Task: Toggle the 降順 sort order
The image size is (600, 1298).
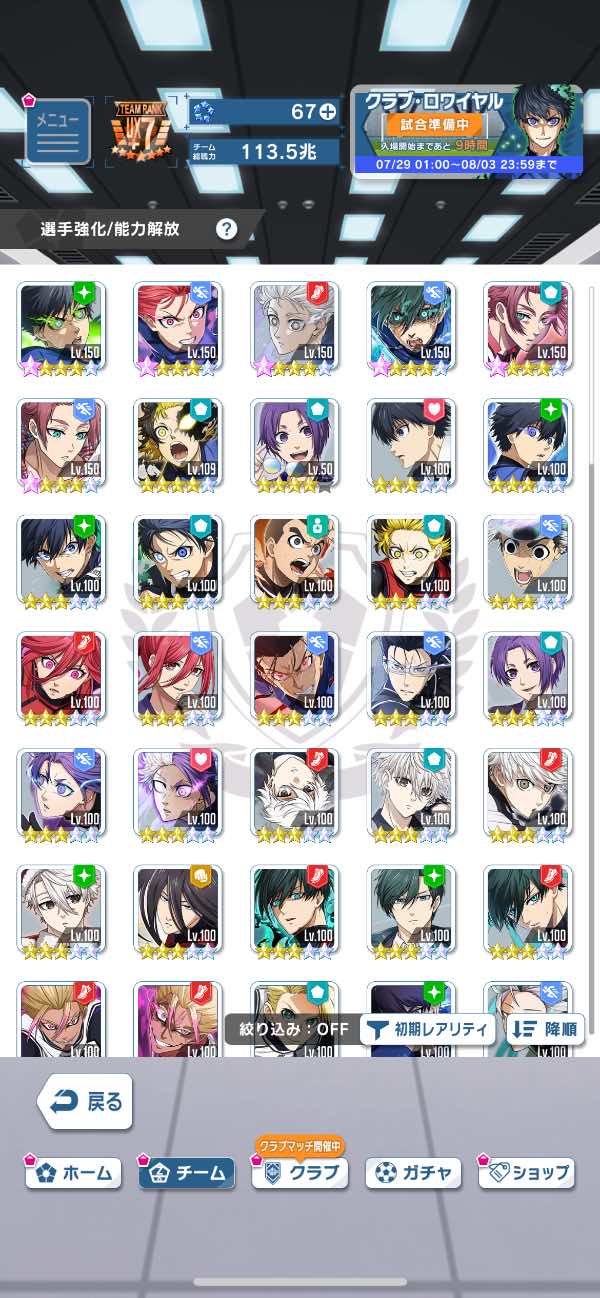Action: 546,1029
